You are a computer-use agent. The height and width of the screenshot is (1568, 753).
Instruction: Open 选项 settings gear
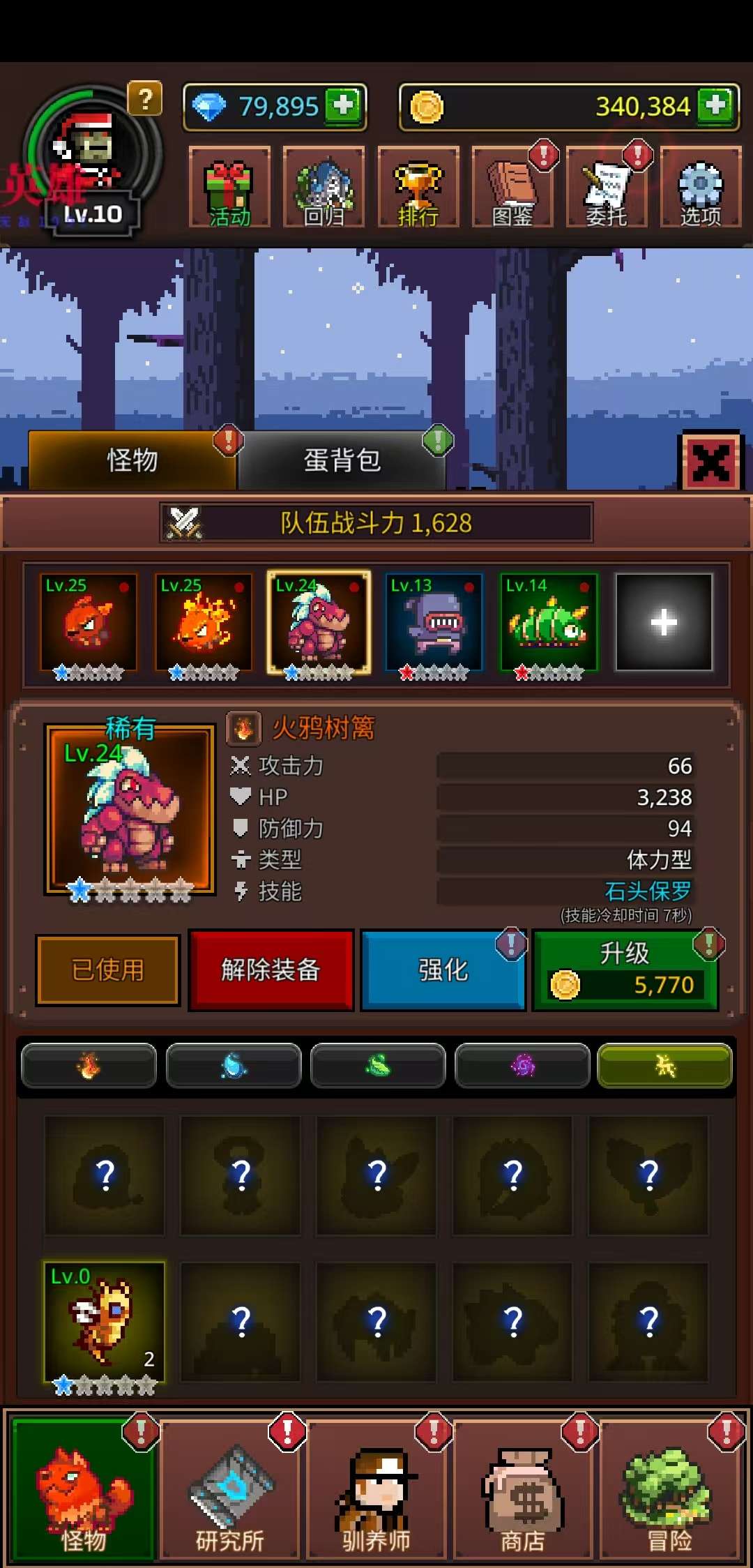point(700,187)
